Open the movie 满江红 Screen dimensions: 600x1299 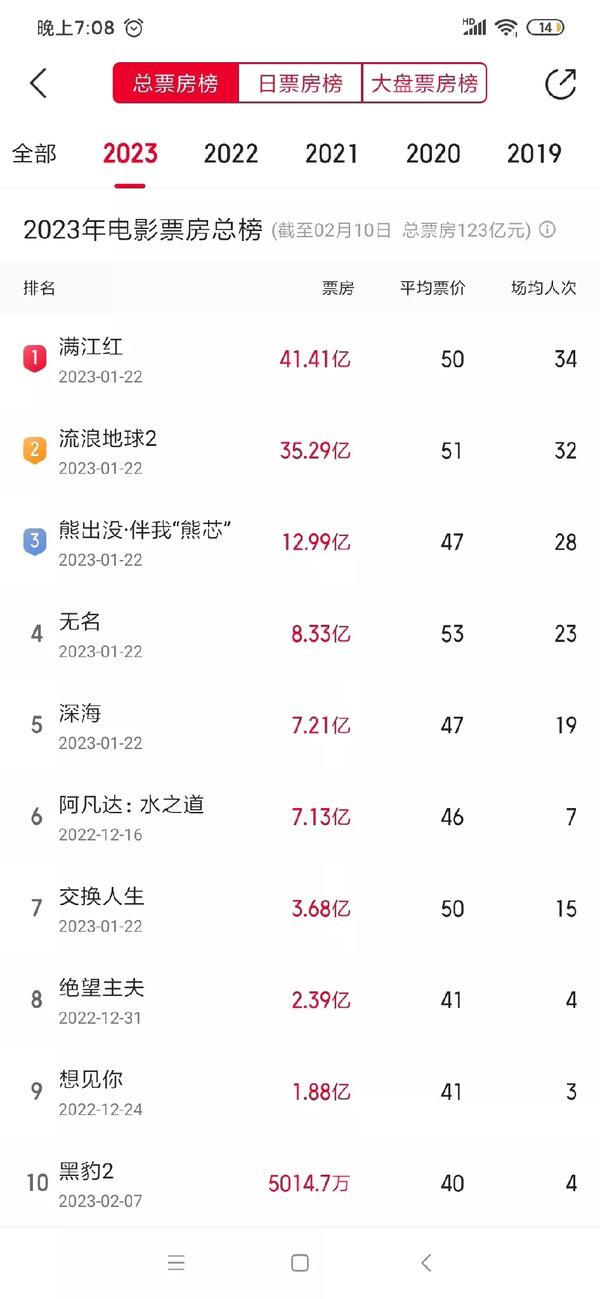point(300,359)
